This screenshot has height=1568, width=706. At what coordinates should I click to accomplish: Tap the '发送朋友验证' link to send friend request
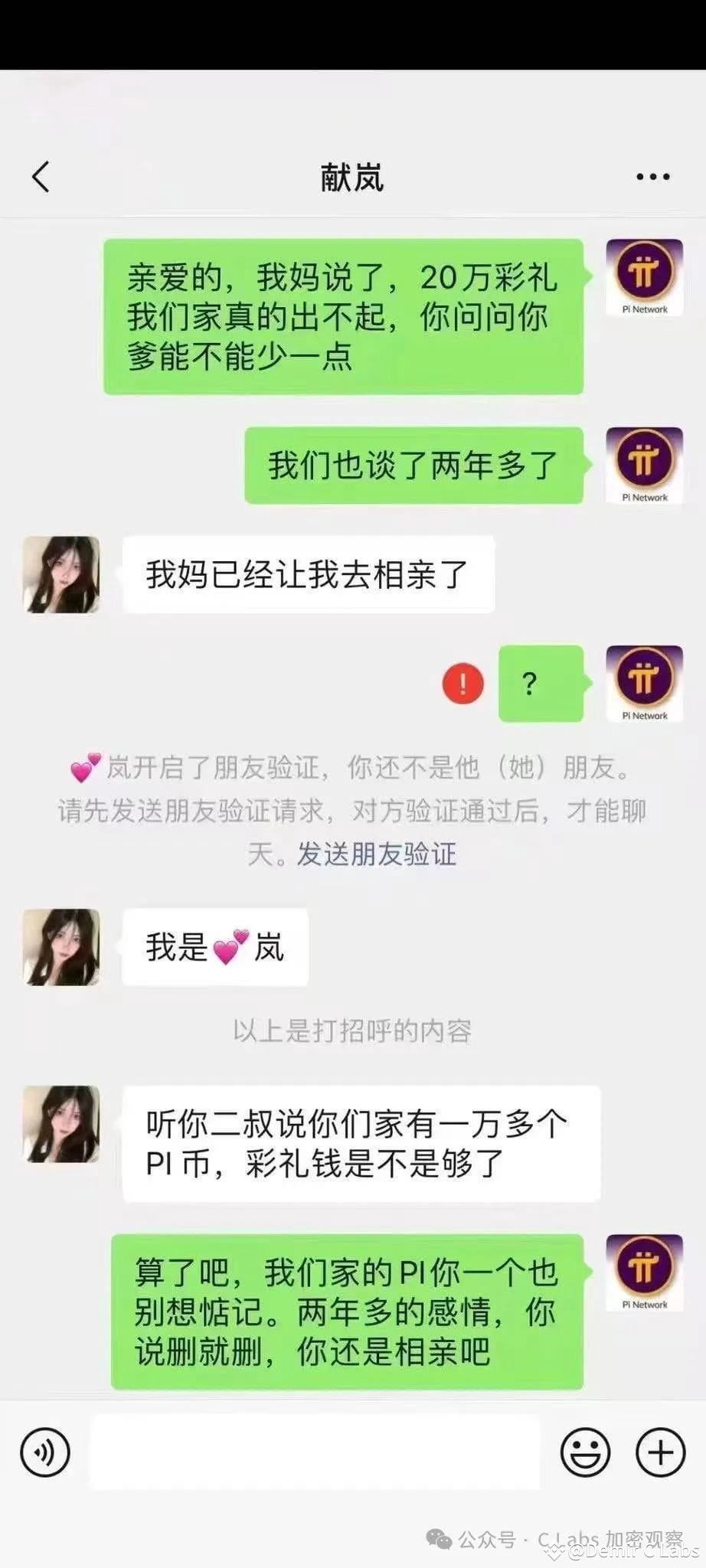pos(378,857)
